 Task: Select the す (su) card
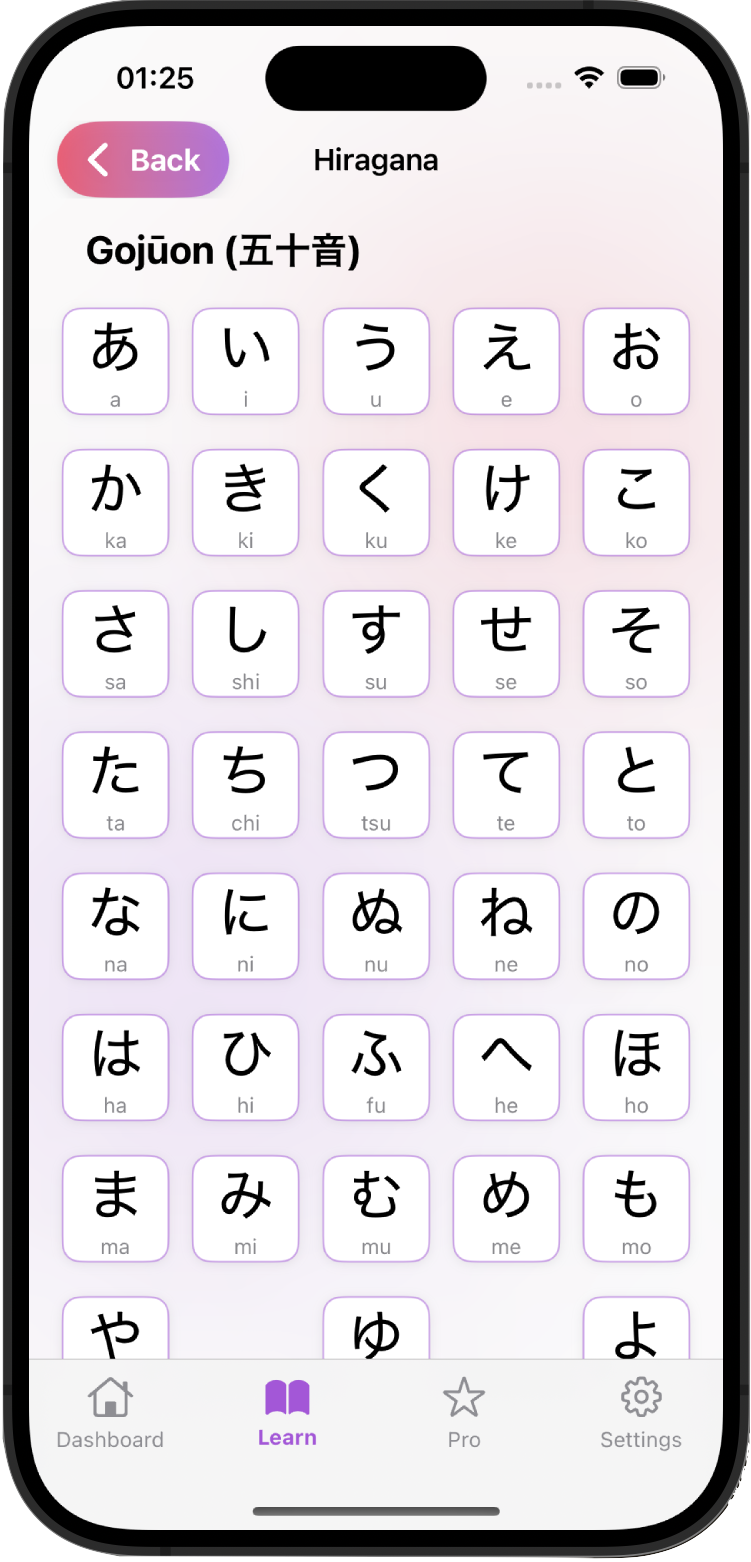376,643
